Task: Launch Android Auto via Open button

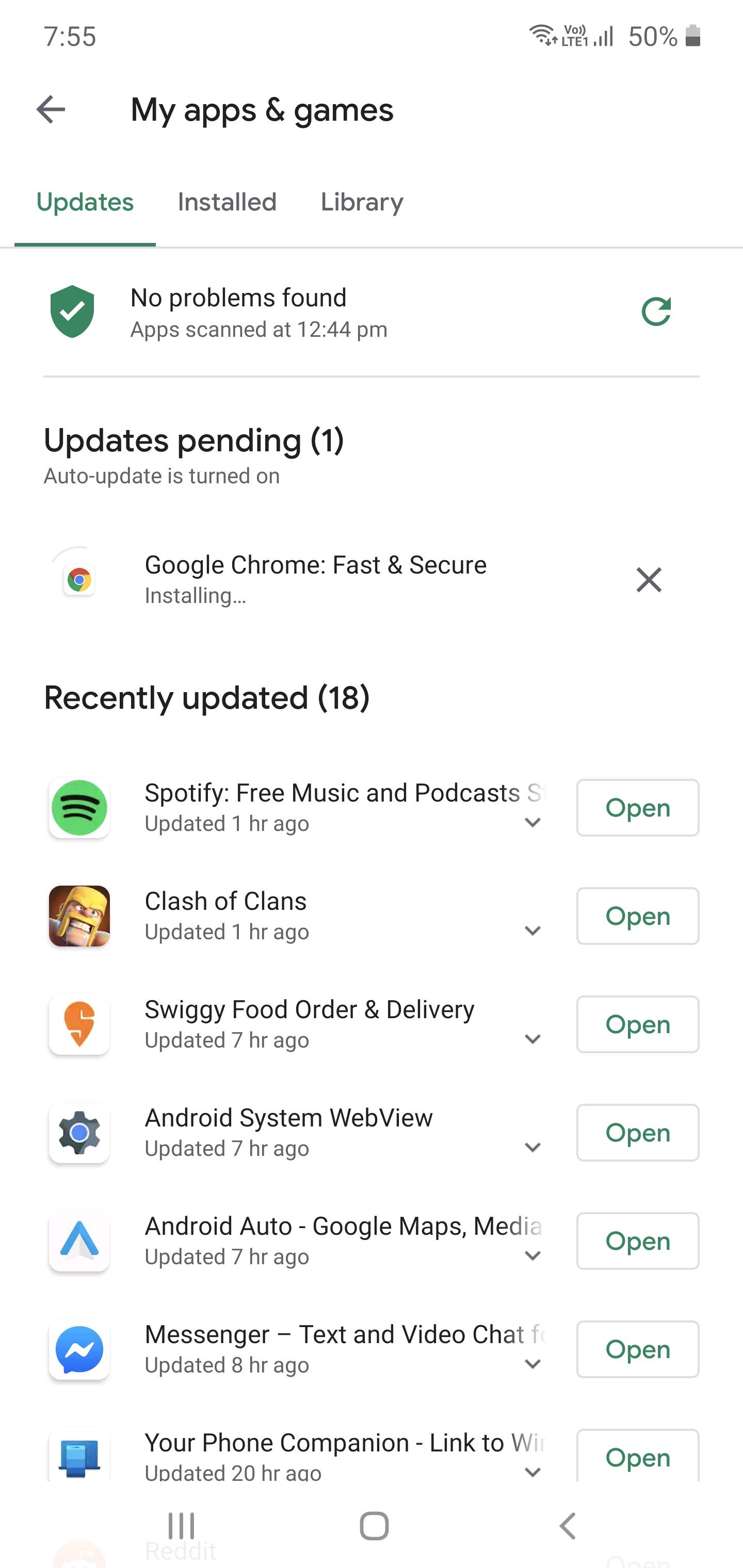Action: [637, 1241]
